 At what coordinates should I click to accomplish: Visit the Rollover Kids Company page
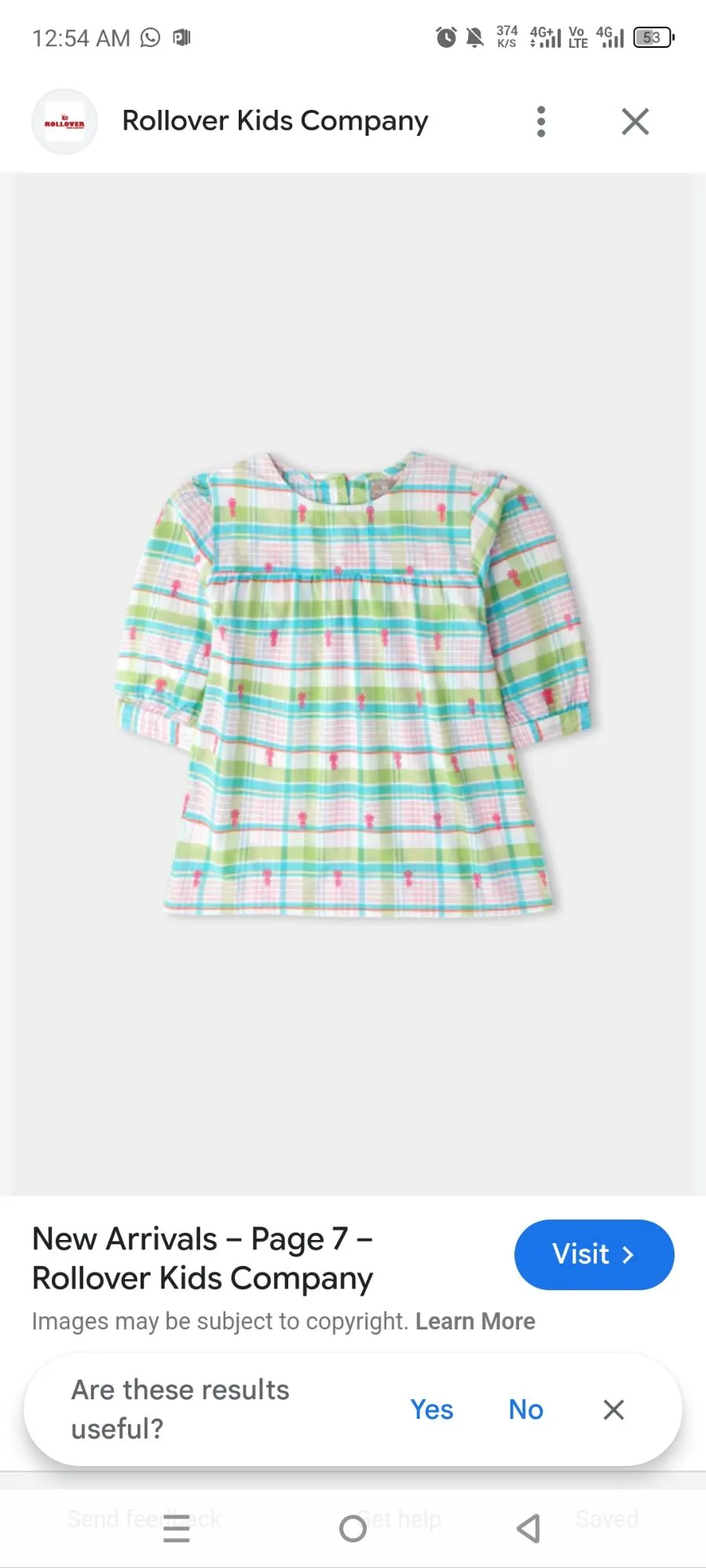(x=594, y=1254)
